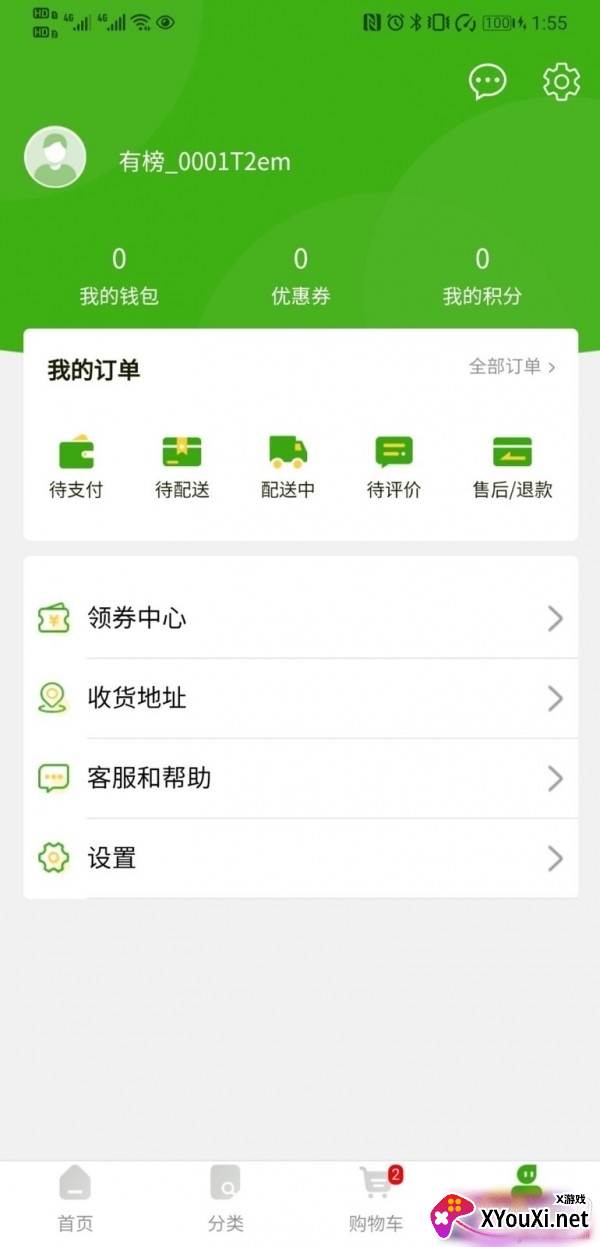
Task: Go to 售后/退款 after-sales refunds
Action: pos(512,467)
